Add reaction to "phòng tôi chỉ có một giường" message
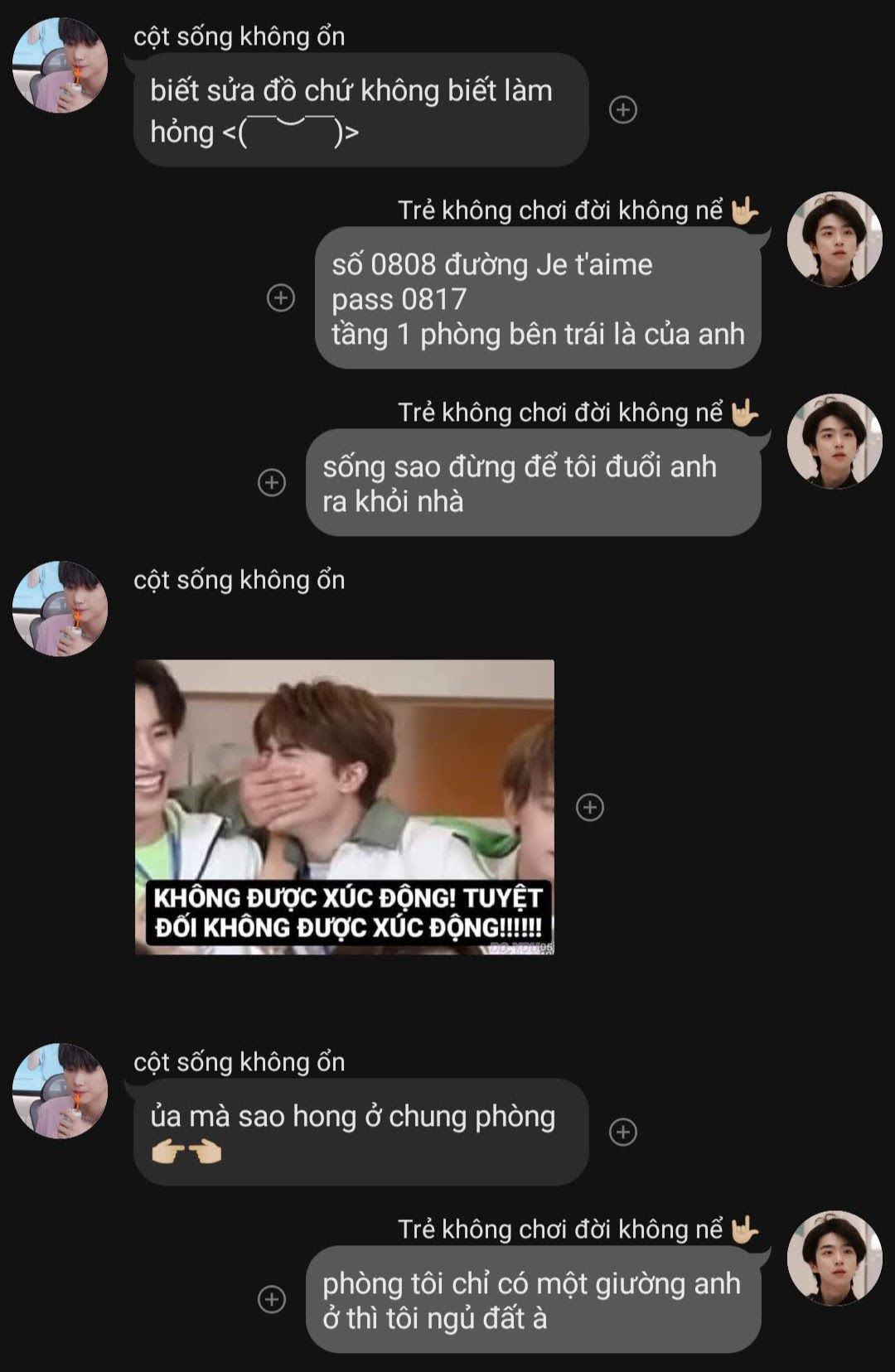895x1372 pixels. click(272, 1299)
